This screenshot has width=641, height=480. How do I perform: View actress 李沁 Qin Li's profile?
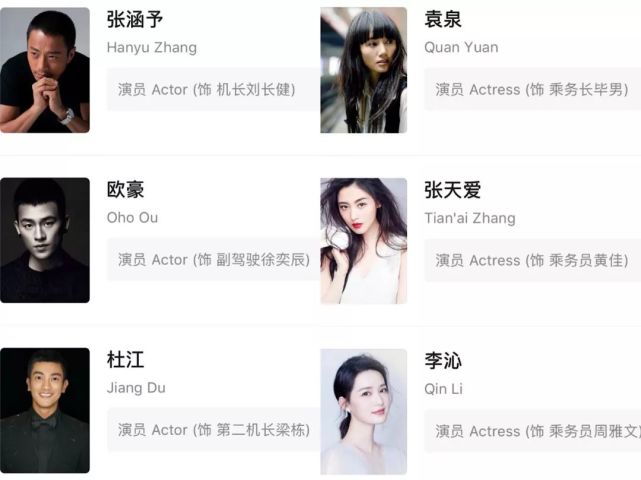pyautogui.click(x=443, y=361)
